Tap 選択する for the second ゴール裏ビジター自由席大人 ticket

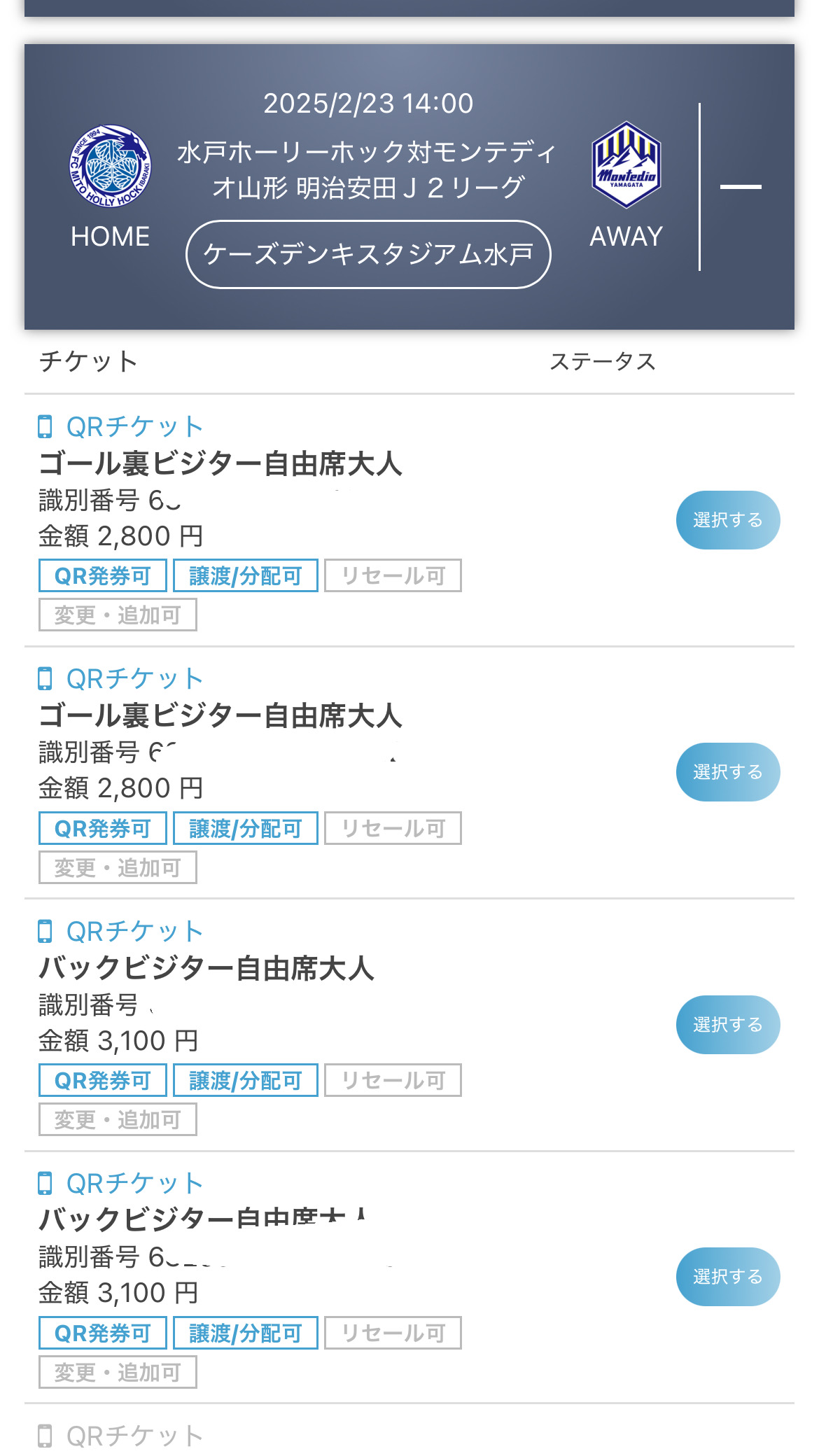(728, 772)
